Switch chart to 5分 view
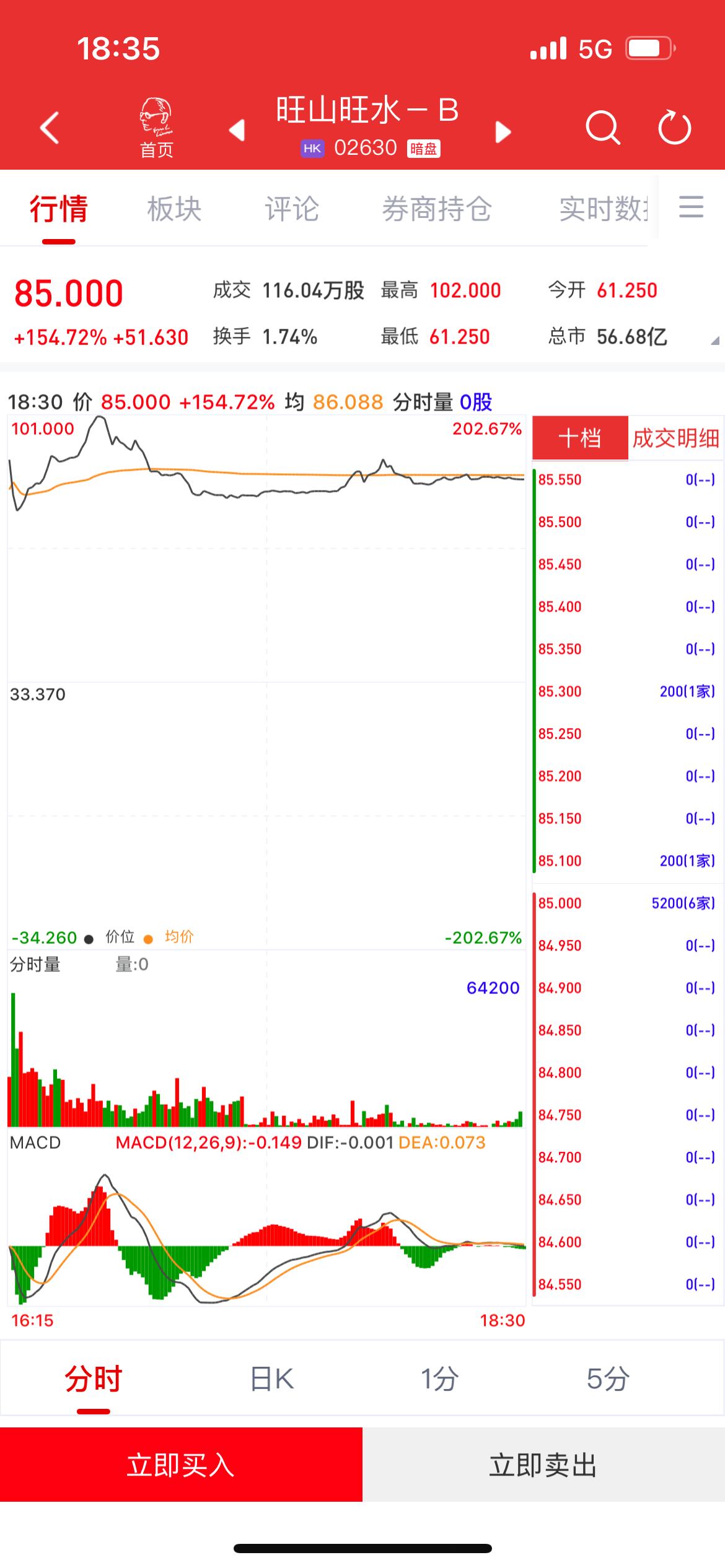 pyautogui.click(x=608, y=1380)
